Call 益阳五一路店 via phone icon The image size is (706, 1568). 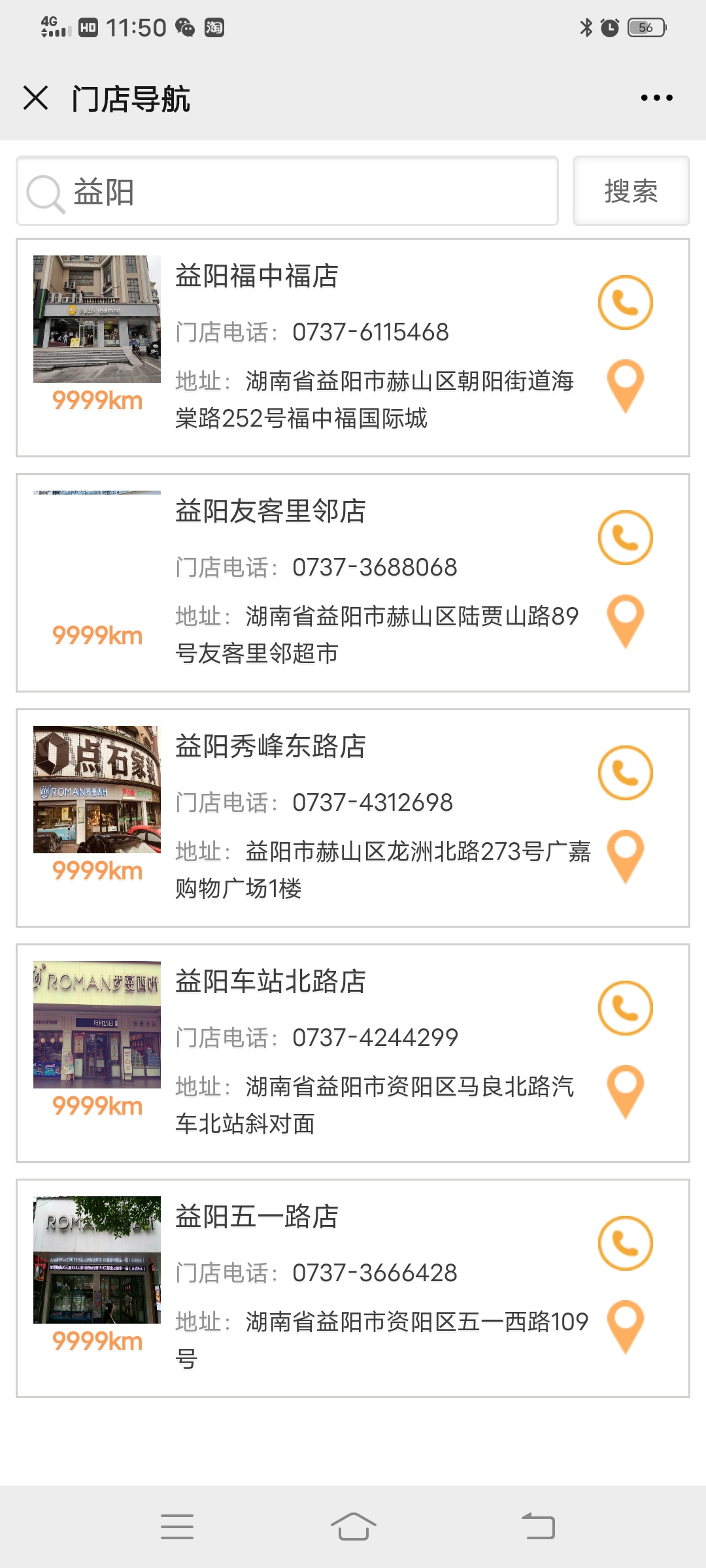[626, 1243]
